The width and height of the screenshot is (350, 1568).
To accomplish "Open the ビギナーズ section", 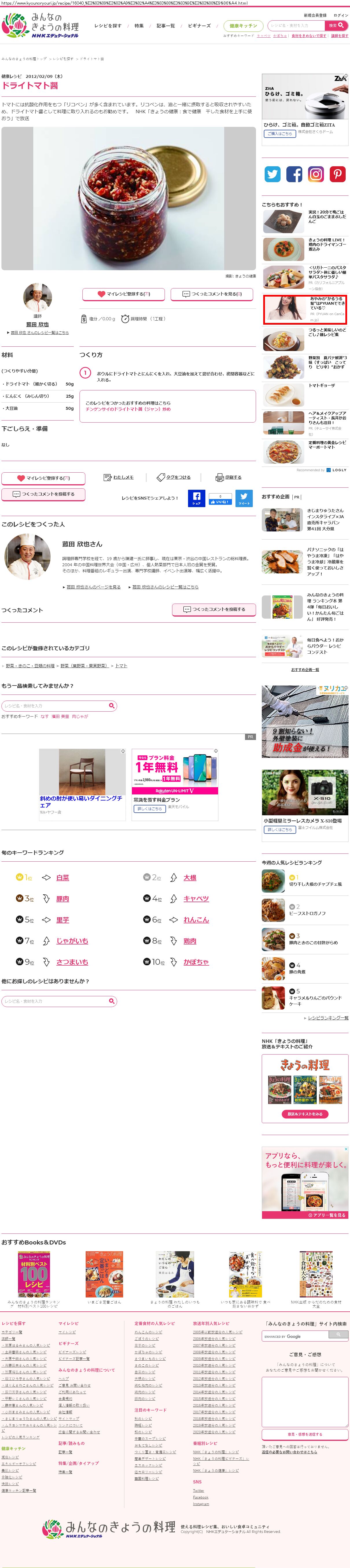I will 199,25.
